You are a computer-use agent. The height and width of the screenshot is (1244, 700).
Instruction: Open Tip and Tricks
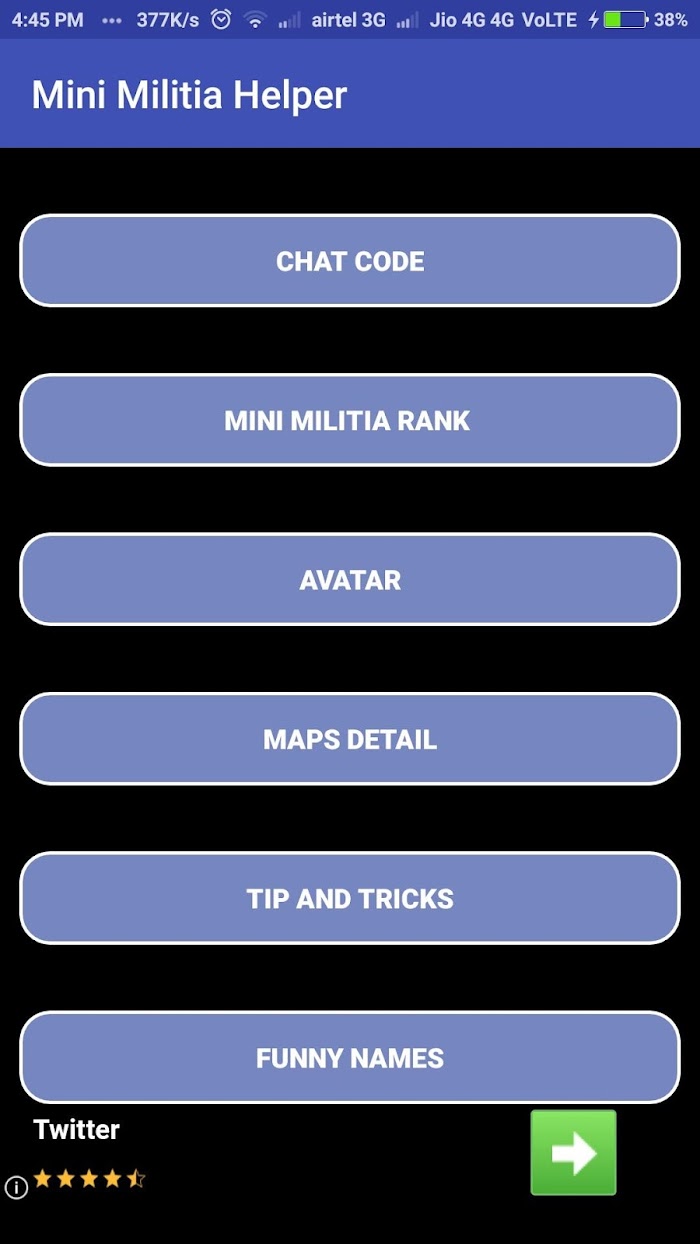pyautogui.click(x=350, y=898)
